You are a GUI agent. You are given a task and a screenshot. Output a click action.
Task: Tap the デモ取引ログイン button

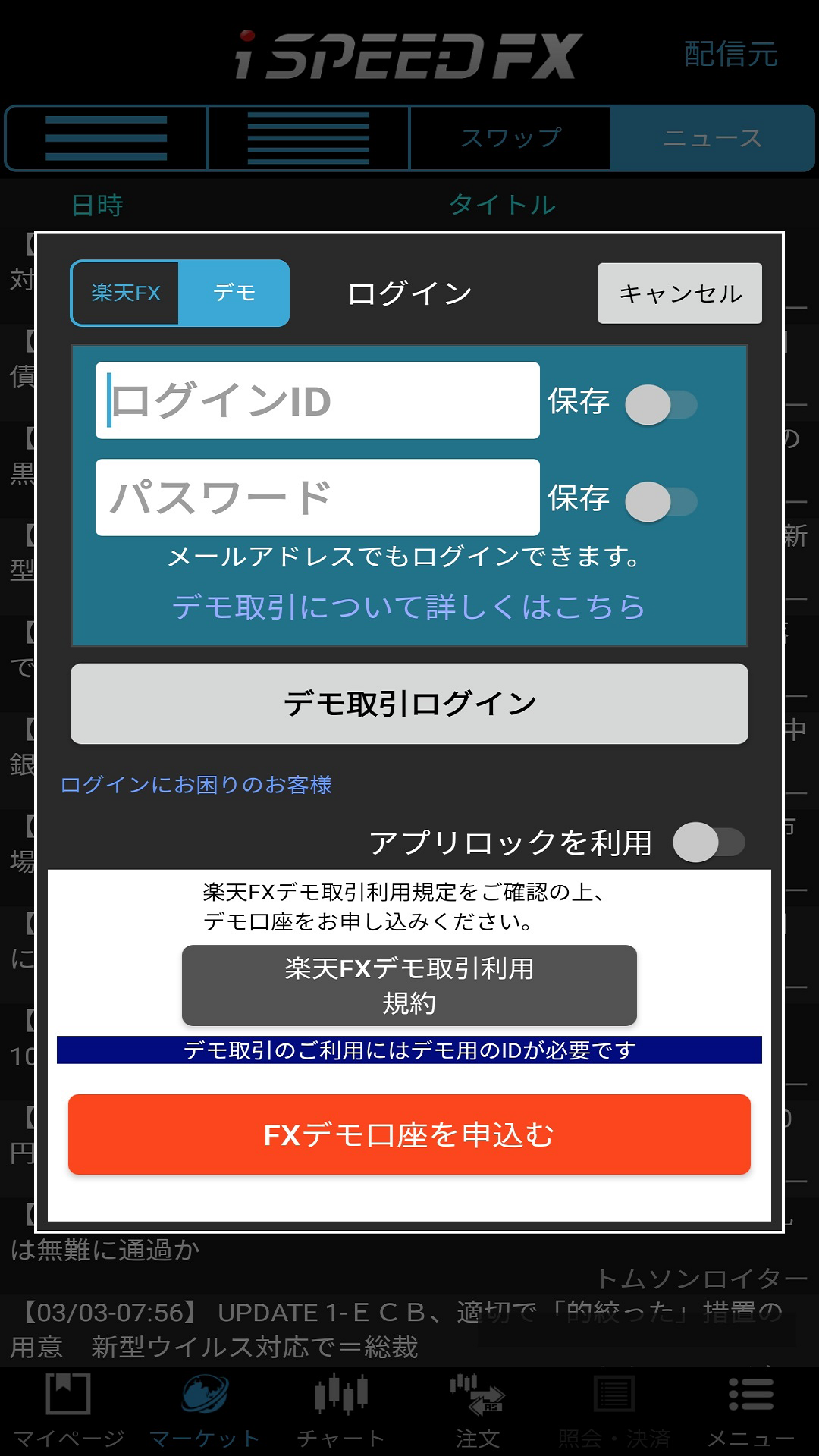pyautogui.click(x=409, y=704)
